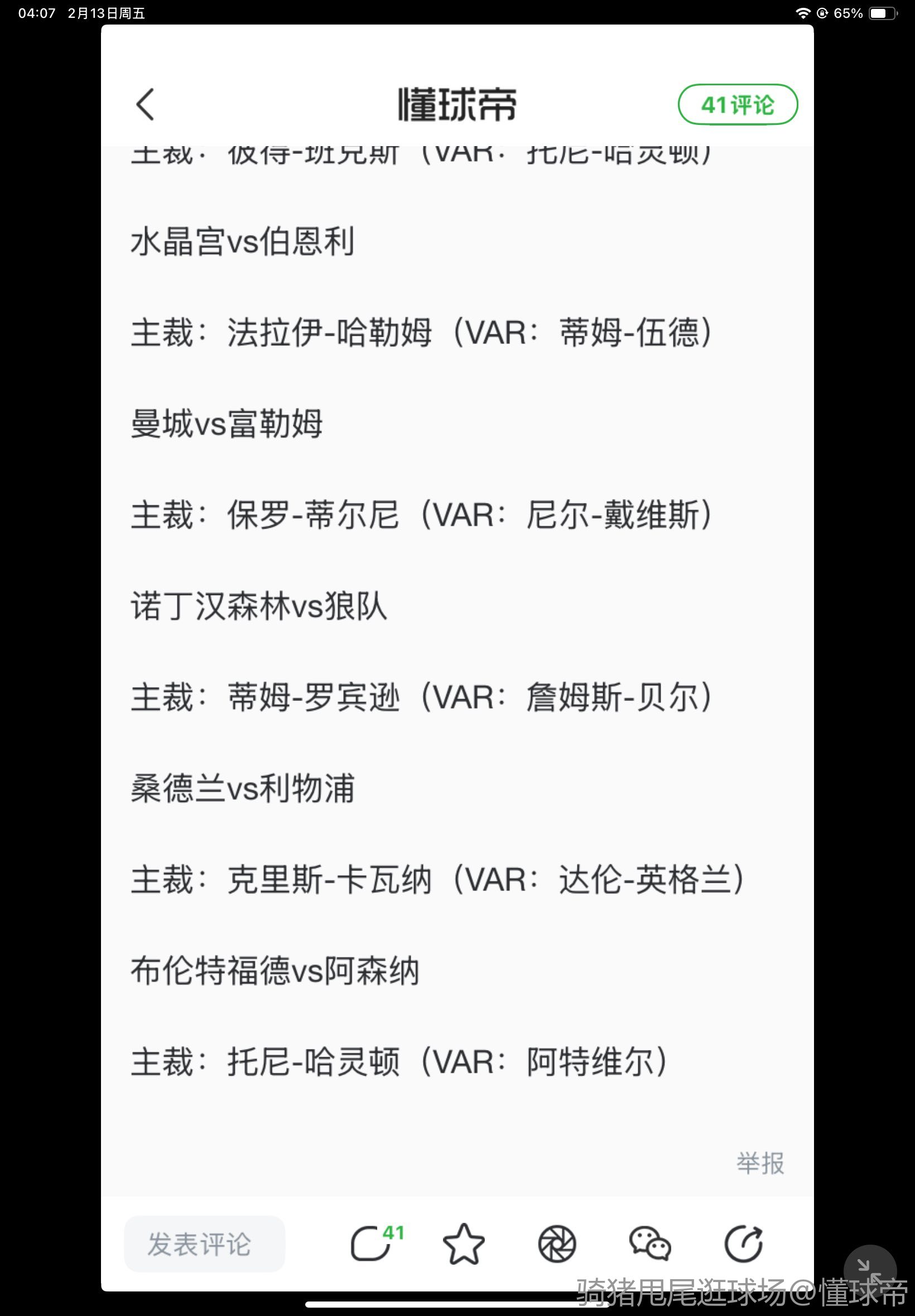Screen dimensions: 915x1316
Task: Tap the 发表评论 comment field
Action: pyautogui.click(x=204, y=1244)
